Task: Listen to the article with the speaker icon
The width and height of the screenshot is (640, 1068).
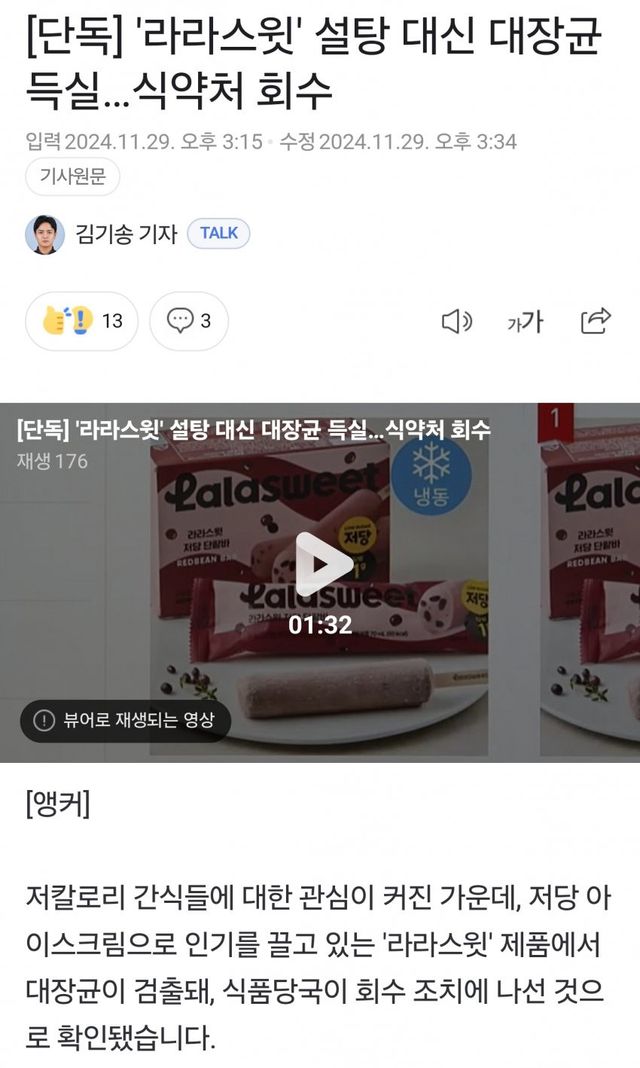Action: coord(457,321)
